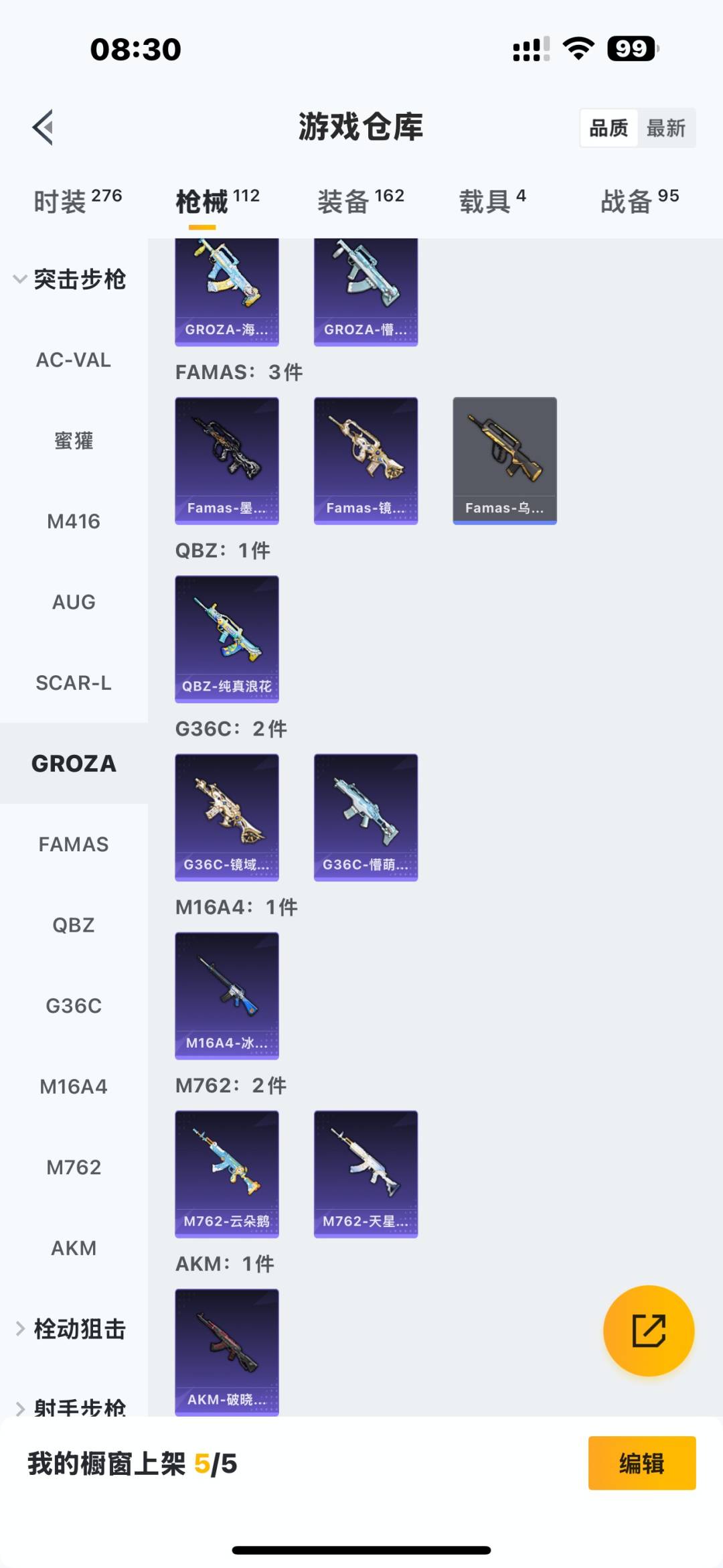Collapse the 突击步枪 category
This screenshot has width=723, height=1568.
[x=70, y=279]
